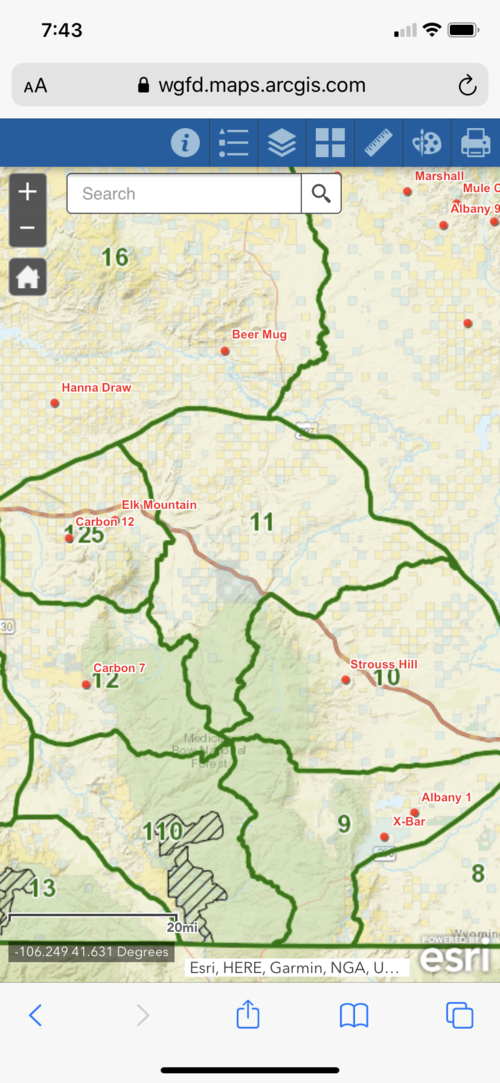Open the draw palette tool
The image size is (500, 1083).
click(427, 143)
